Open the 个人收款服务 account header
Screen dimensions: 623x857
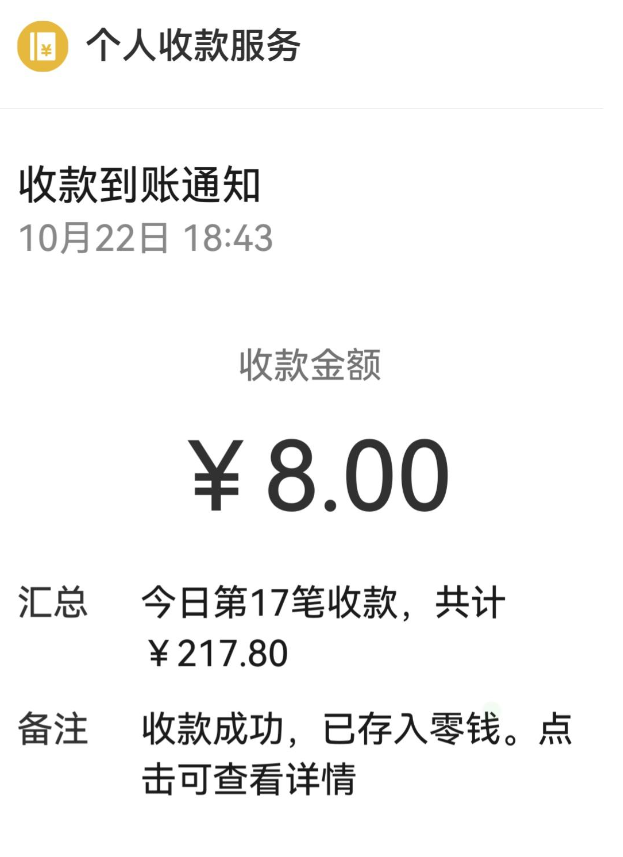click(192, 47)
